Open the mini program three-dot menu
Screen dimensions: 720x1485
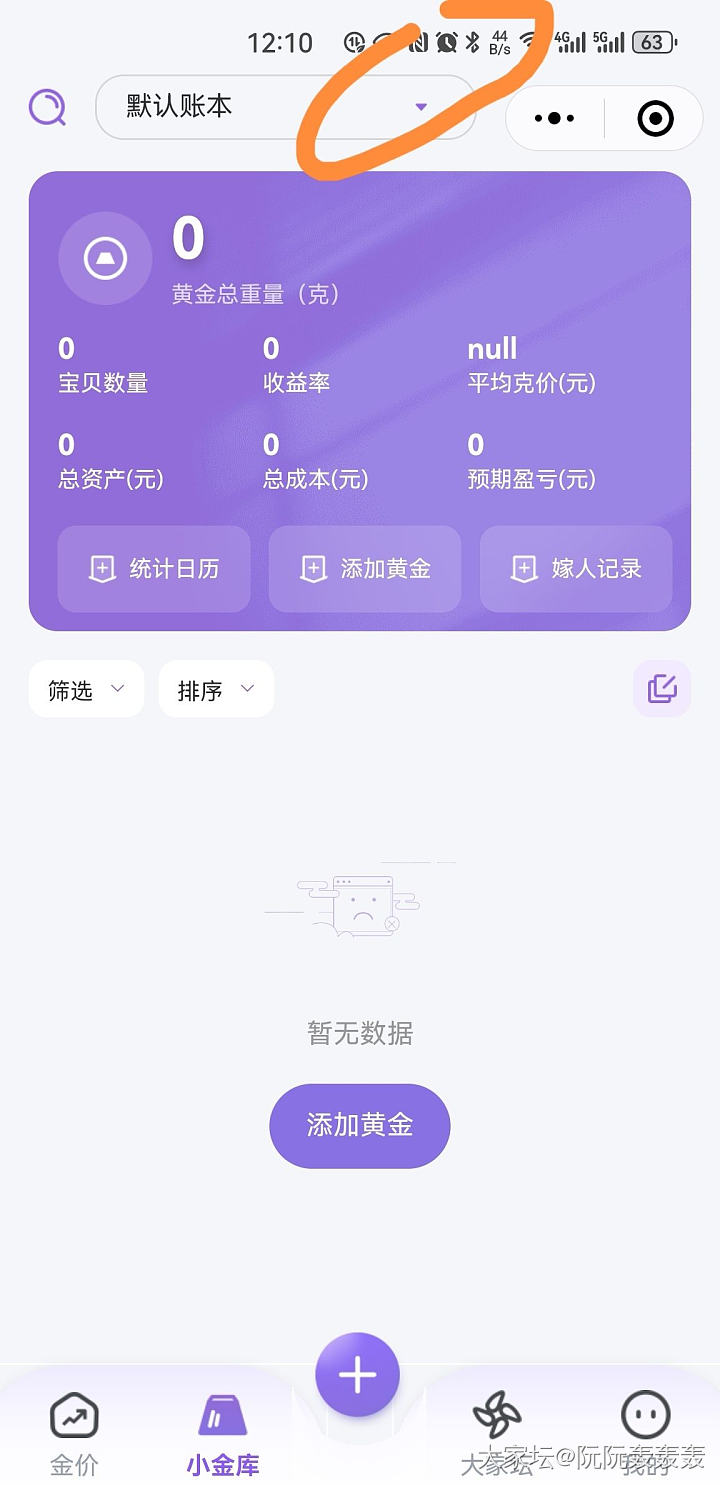point(555,119)
